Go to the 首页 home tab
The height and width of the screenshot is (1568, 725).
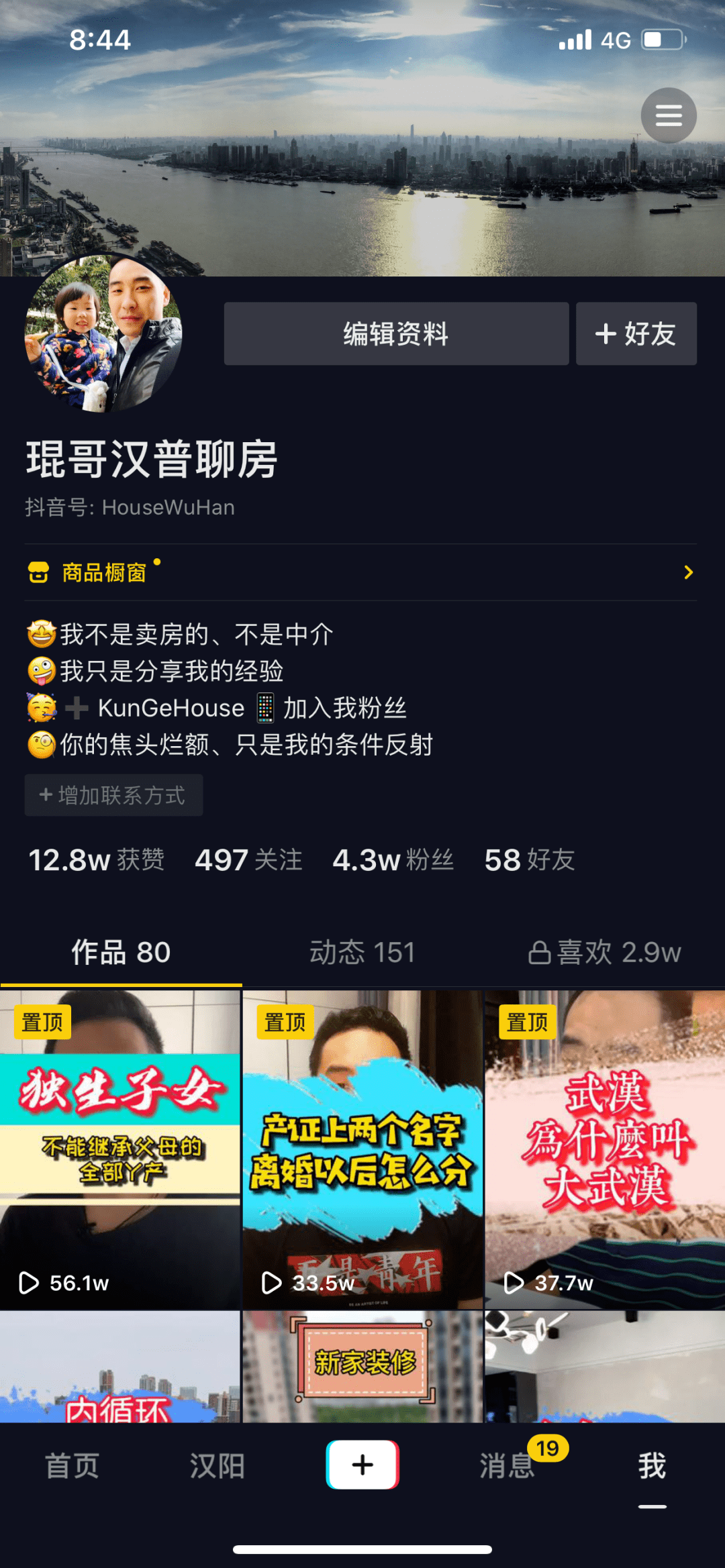click(72, 1465)
